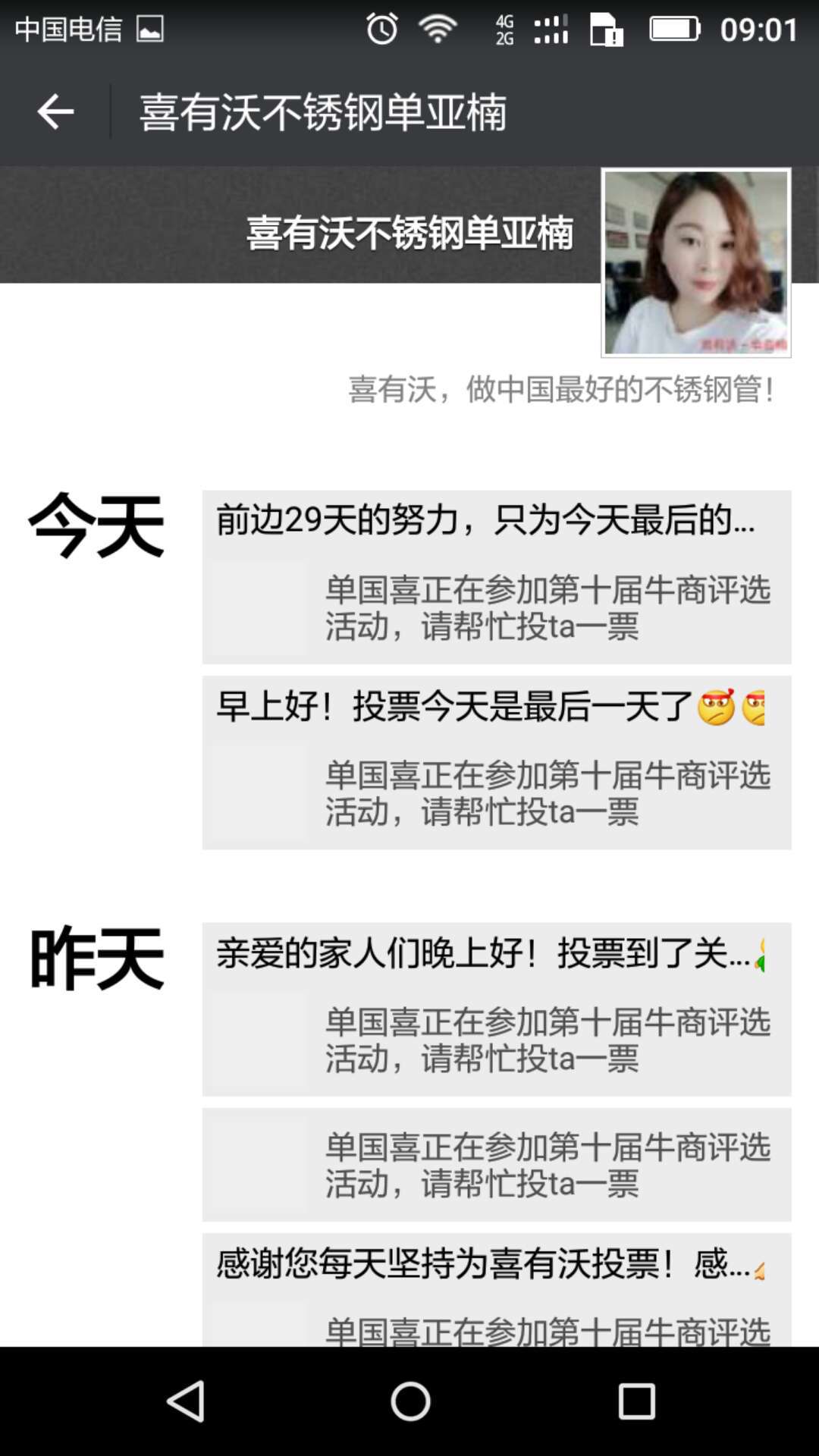This screenshot has width=819, height=1456.
Task: Open the alarm clock icon in the status bar
Action: pyautogui.click(x=382, y=28)
